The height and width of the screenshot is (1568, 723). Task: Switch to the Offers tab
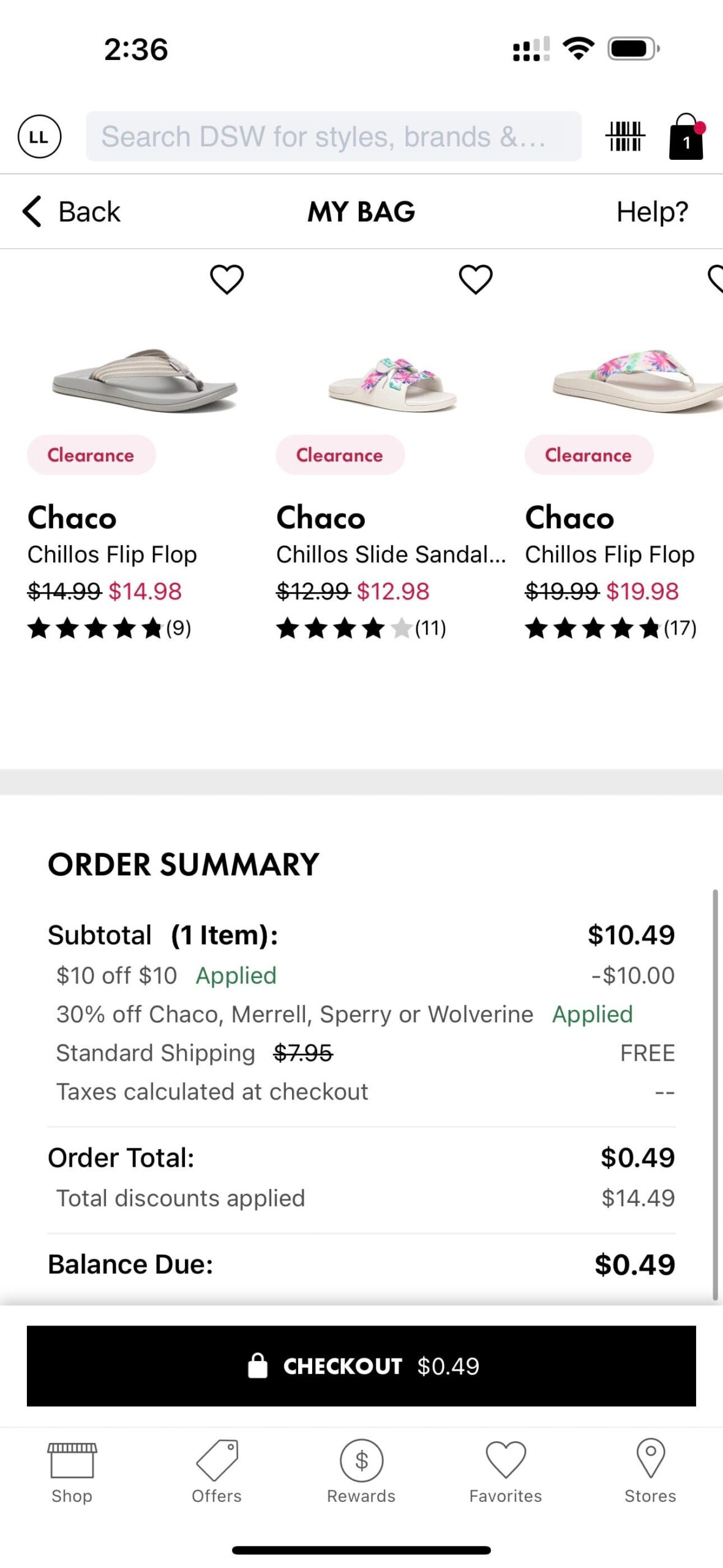(x=217, y=1471)
